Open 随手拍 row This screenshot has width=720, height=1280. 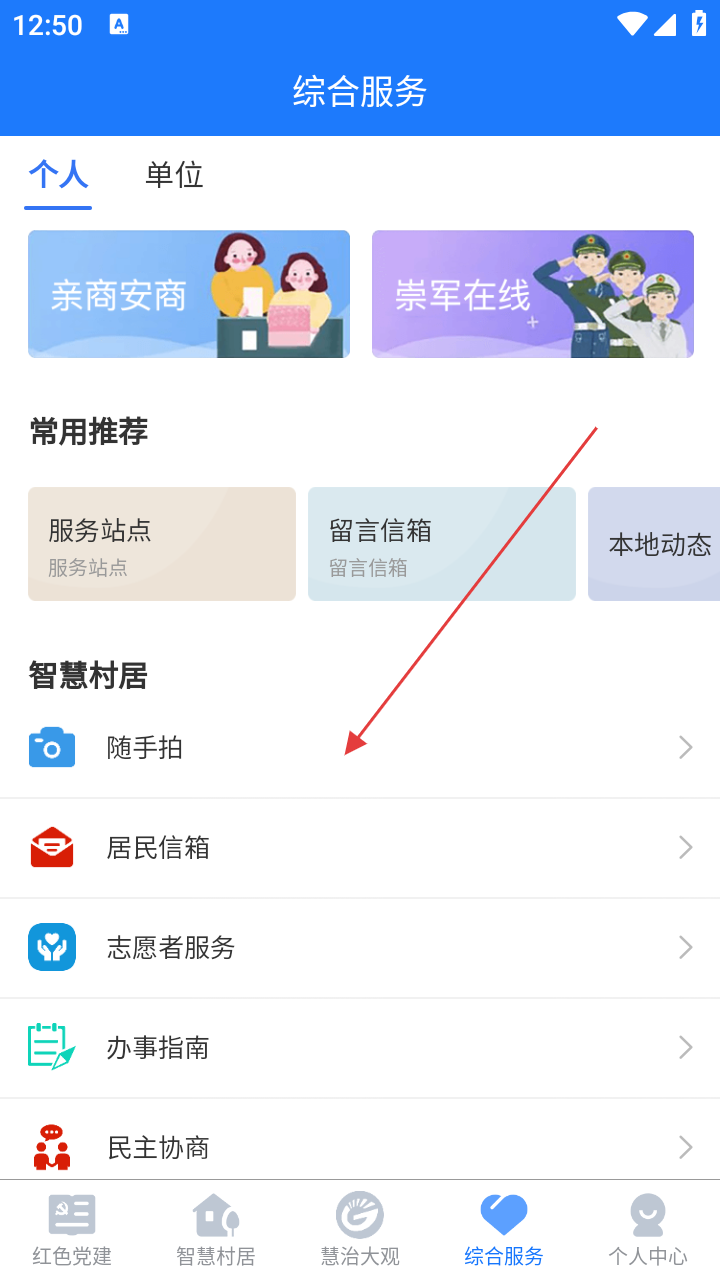tap(360, 748)
